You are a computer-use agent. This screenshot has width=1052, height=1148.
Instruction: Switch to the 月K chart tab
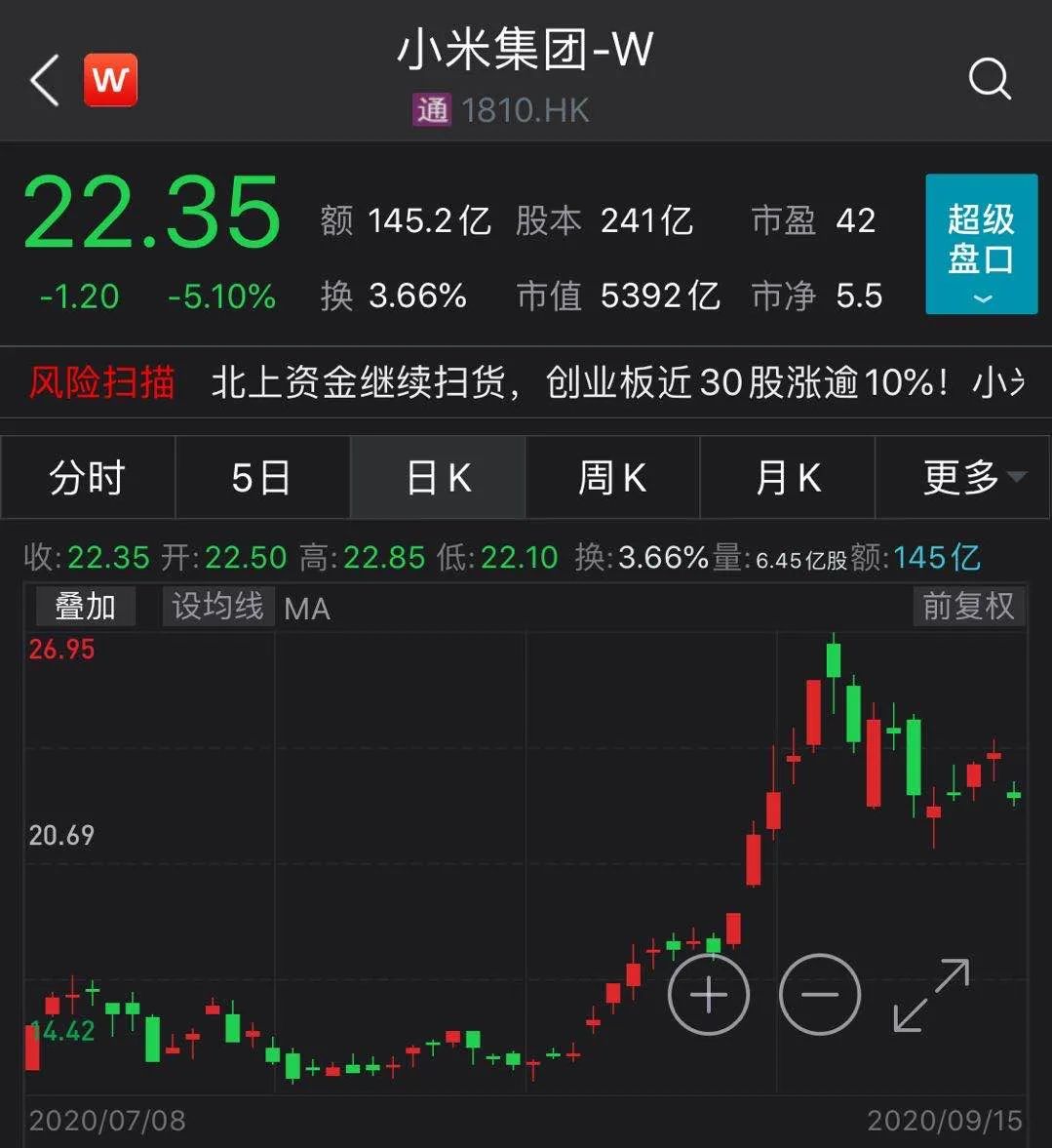787,478
